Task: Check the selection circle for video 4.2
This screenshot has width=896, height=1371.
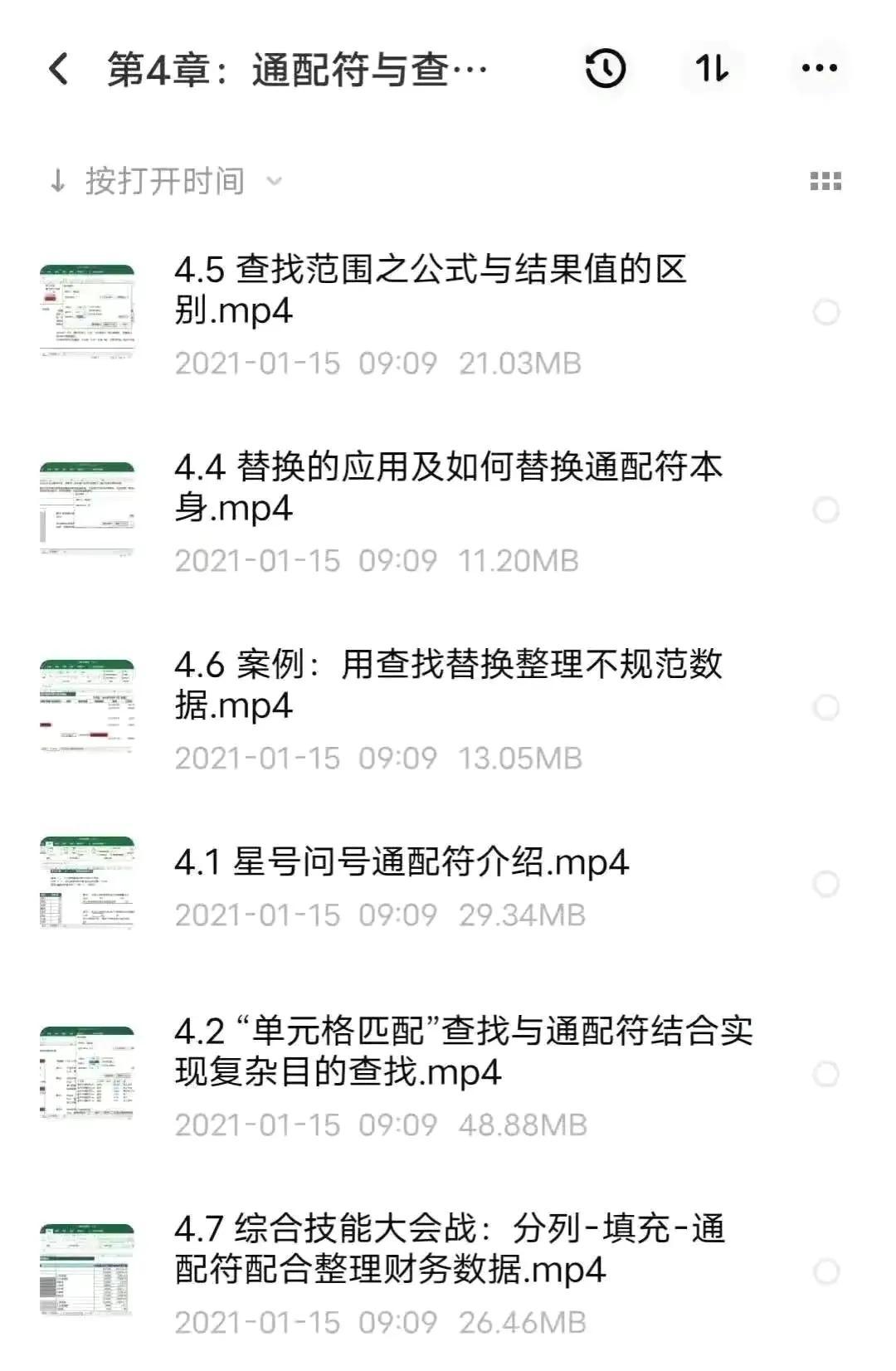Action: point(826,1074)
